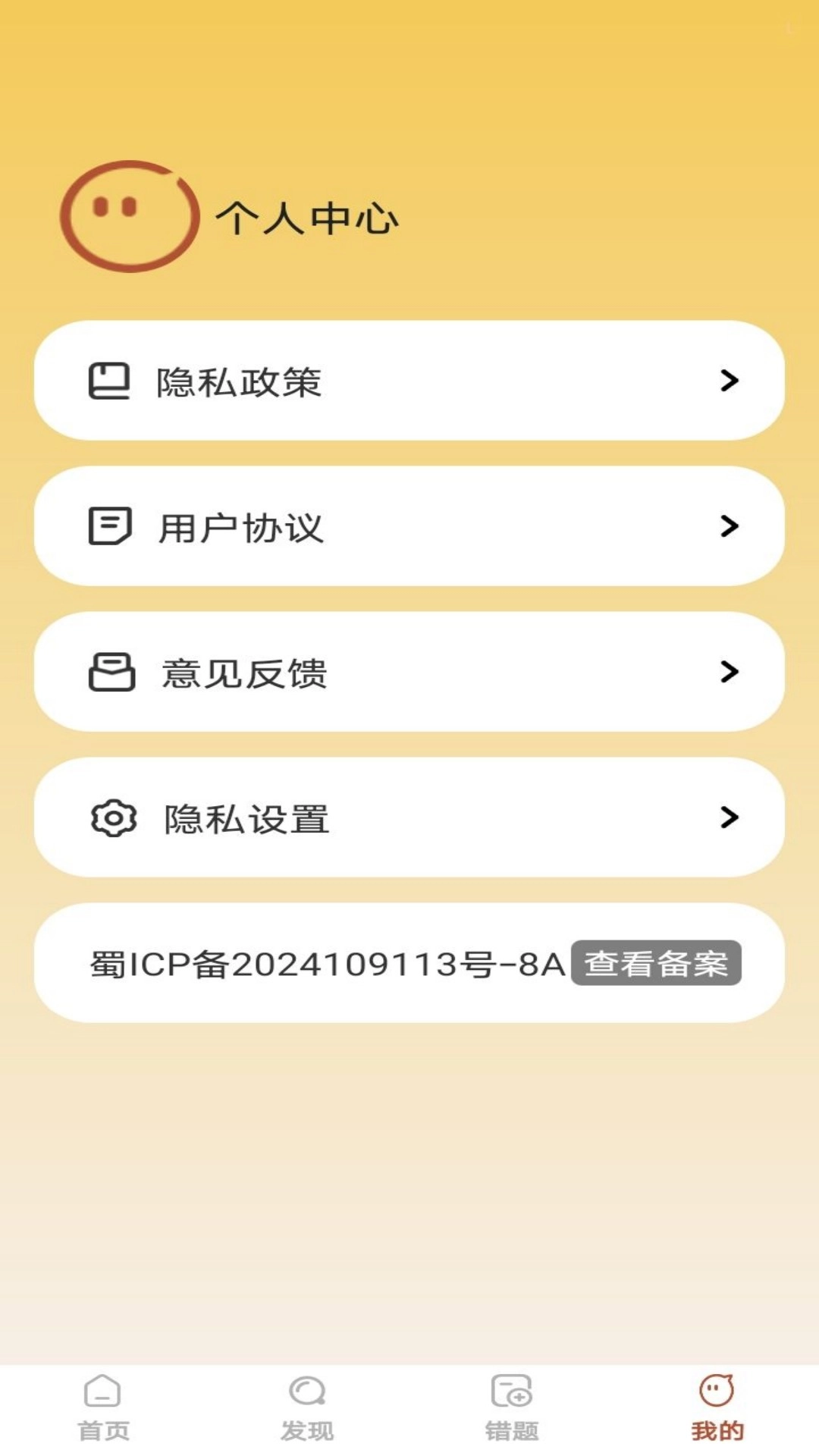Click the feedback inbox icon
Image resolution: width=819 pixels, height=1456 pixels.
111,673
